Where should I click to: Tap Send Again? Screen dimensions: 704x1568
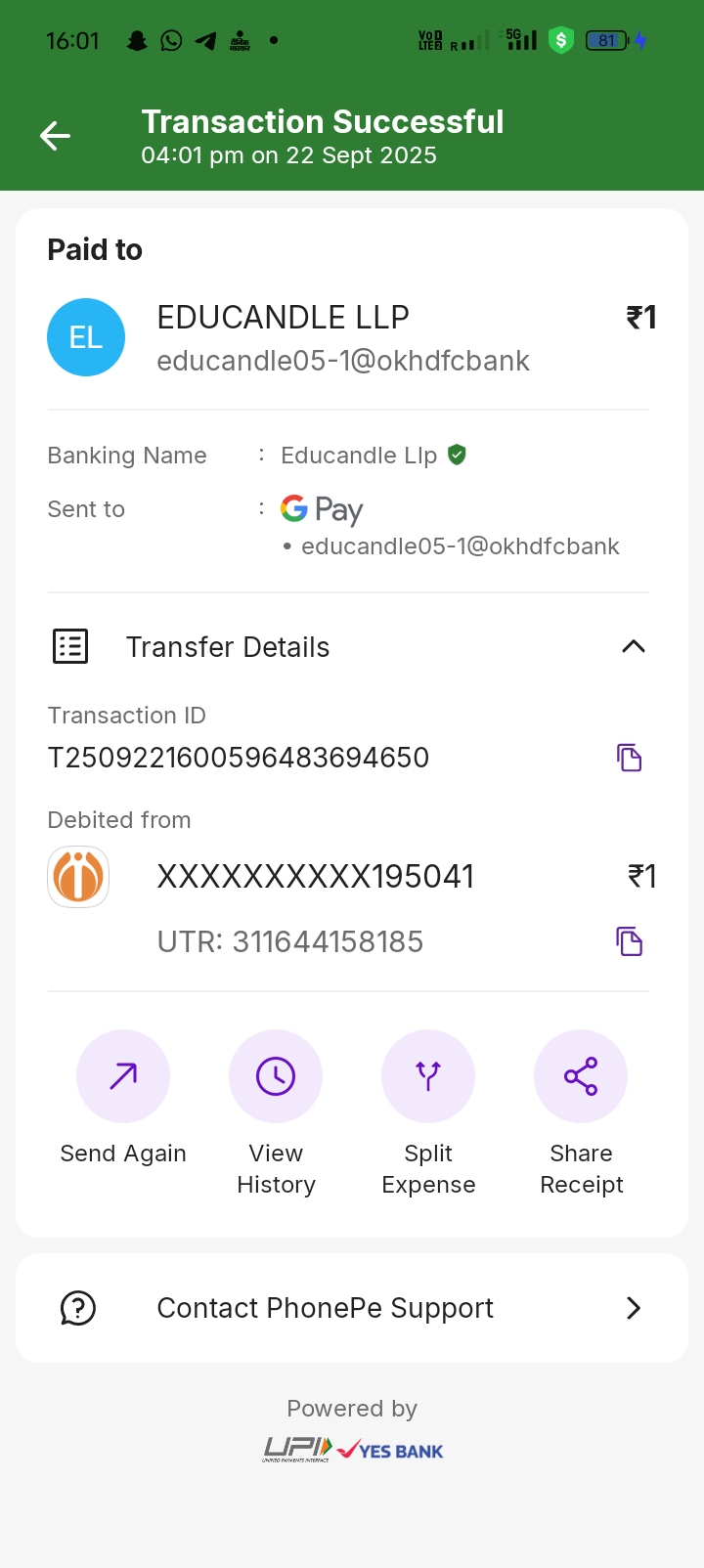tap(123, 1076)
